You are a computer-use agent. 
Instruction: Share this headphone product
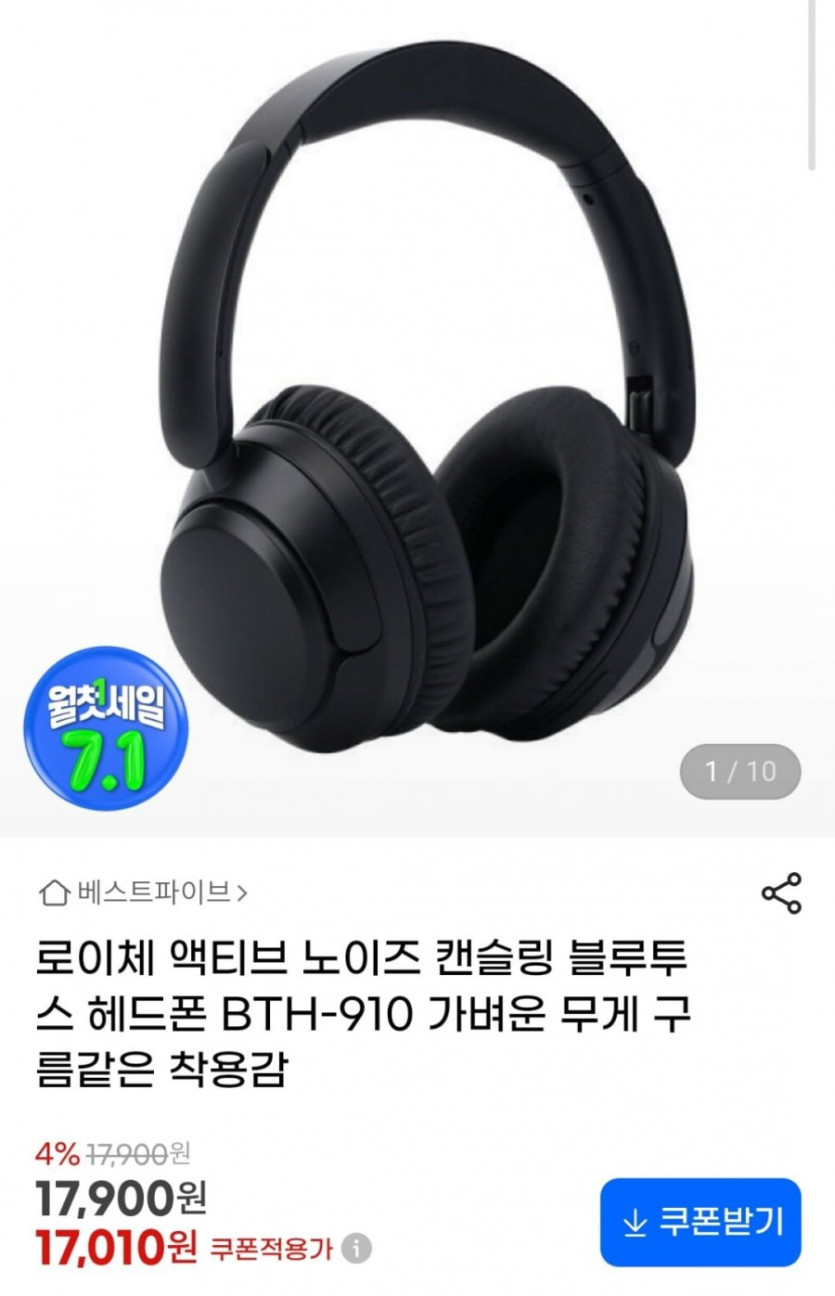[x=781, y=893]
